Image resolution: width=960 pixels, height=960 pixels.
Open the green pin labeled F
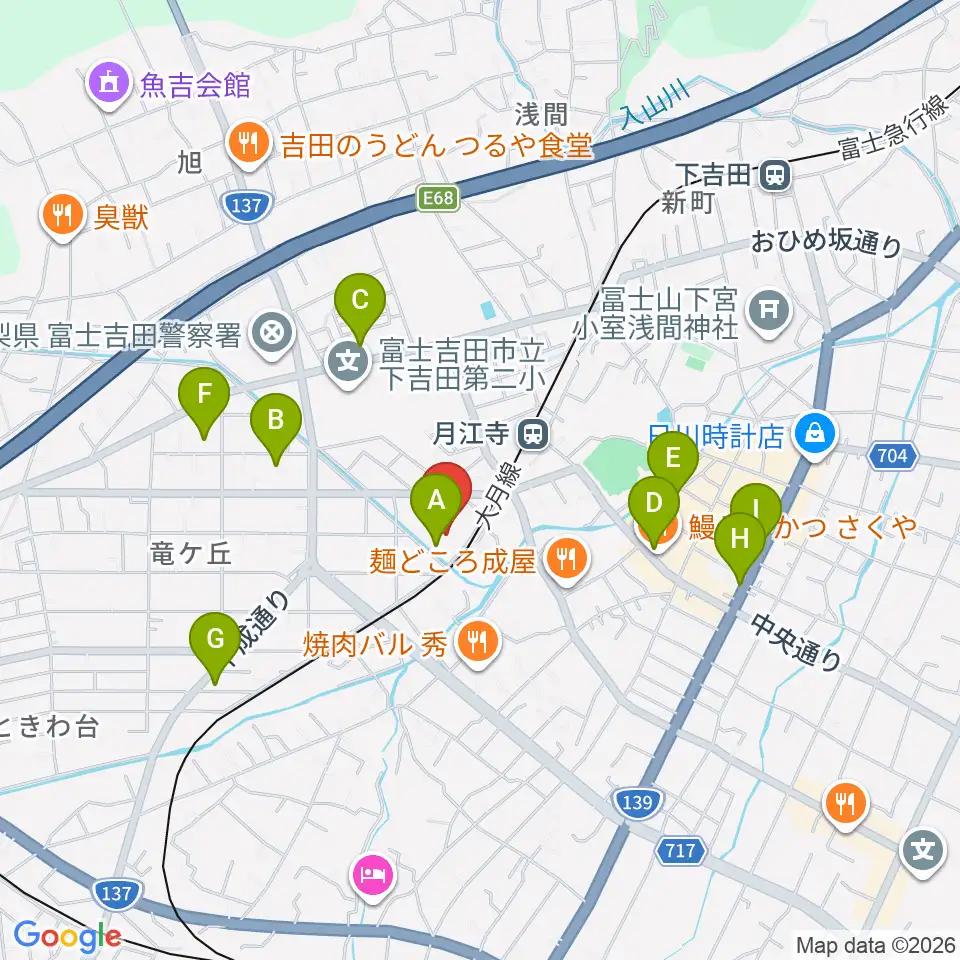204,403
